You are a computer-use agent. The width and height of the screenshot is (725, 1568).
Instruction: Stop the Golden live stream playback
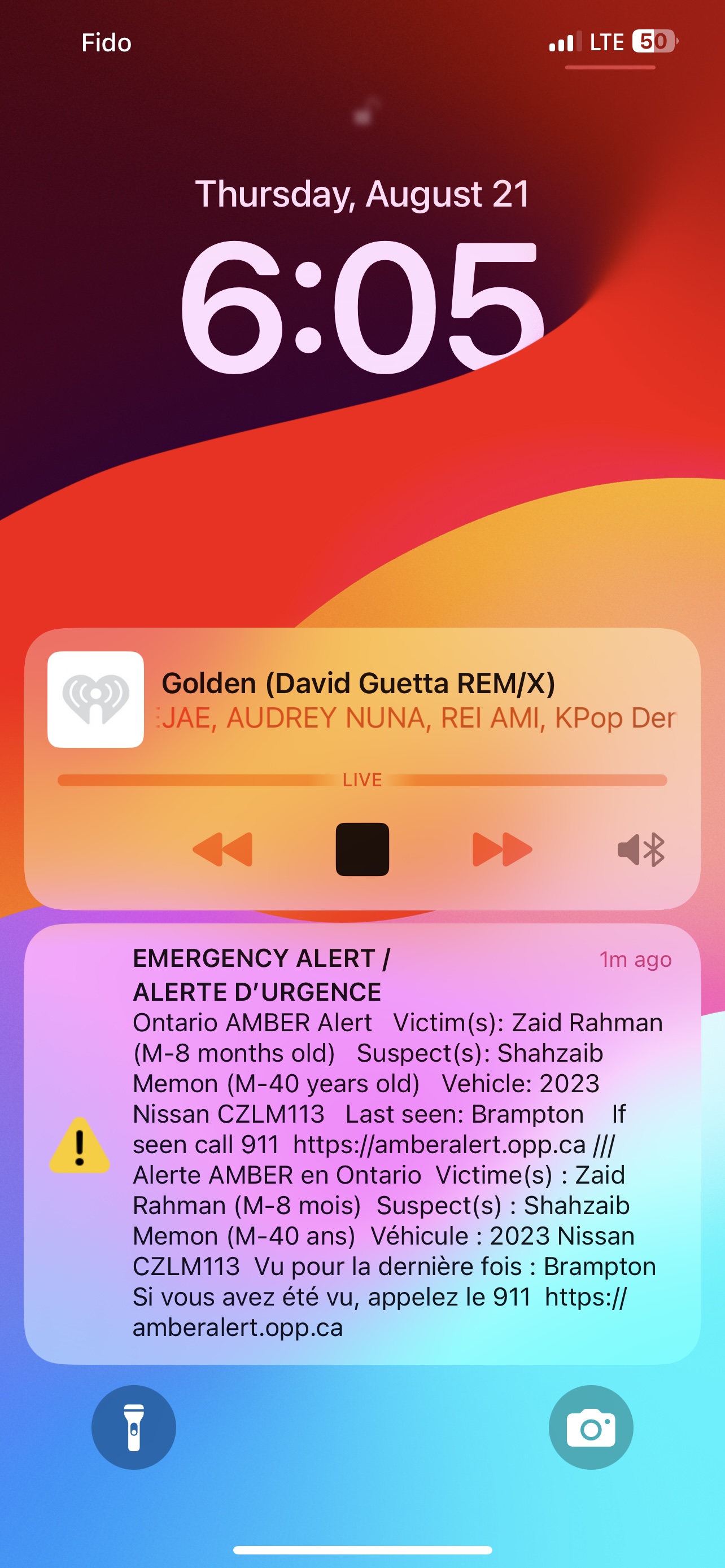[362, 849]
